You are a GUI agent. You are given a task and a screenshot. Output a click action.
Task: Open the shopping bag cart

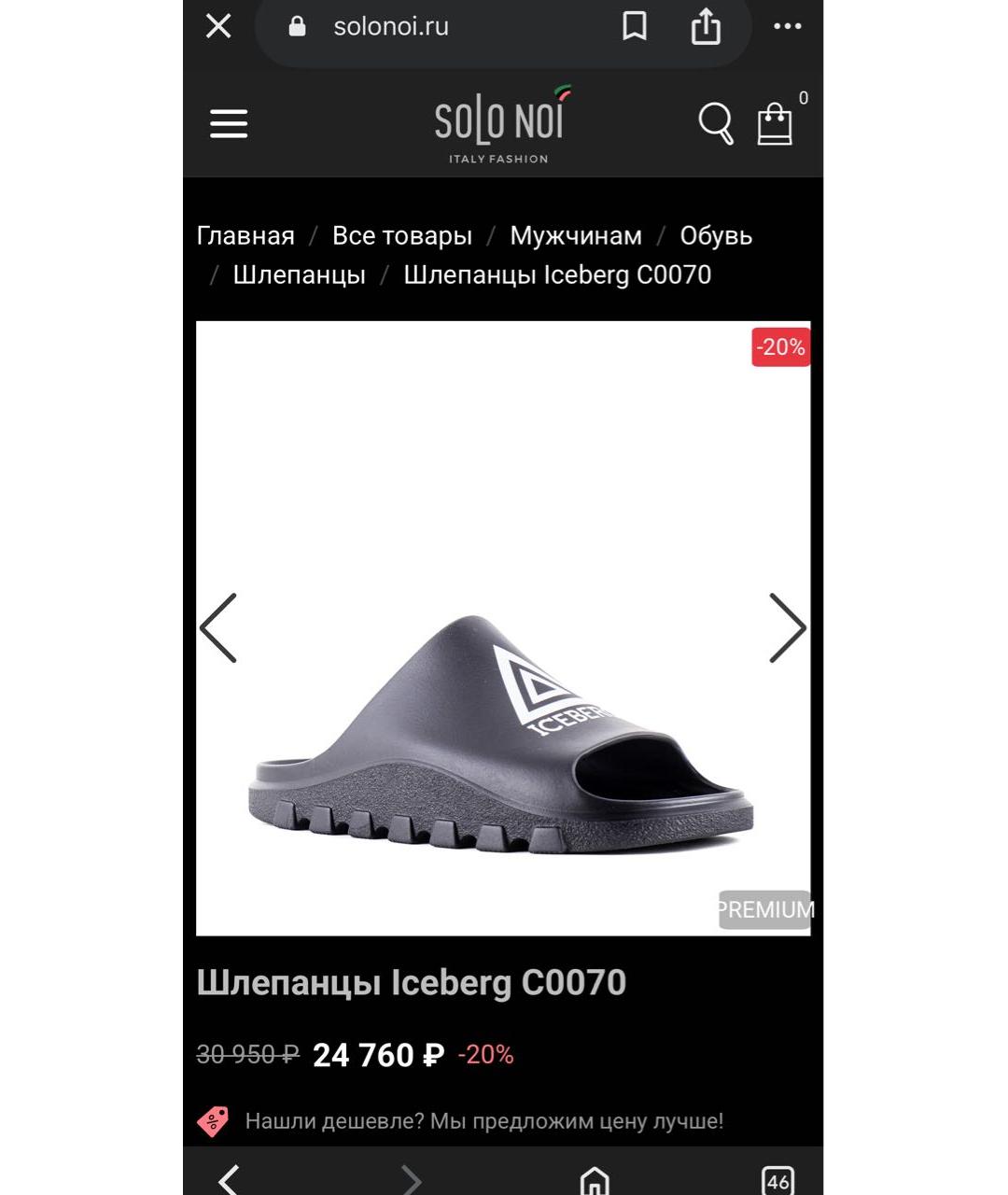coord(775,124)
